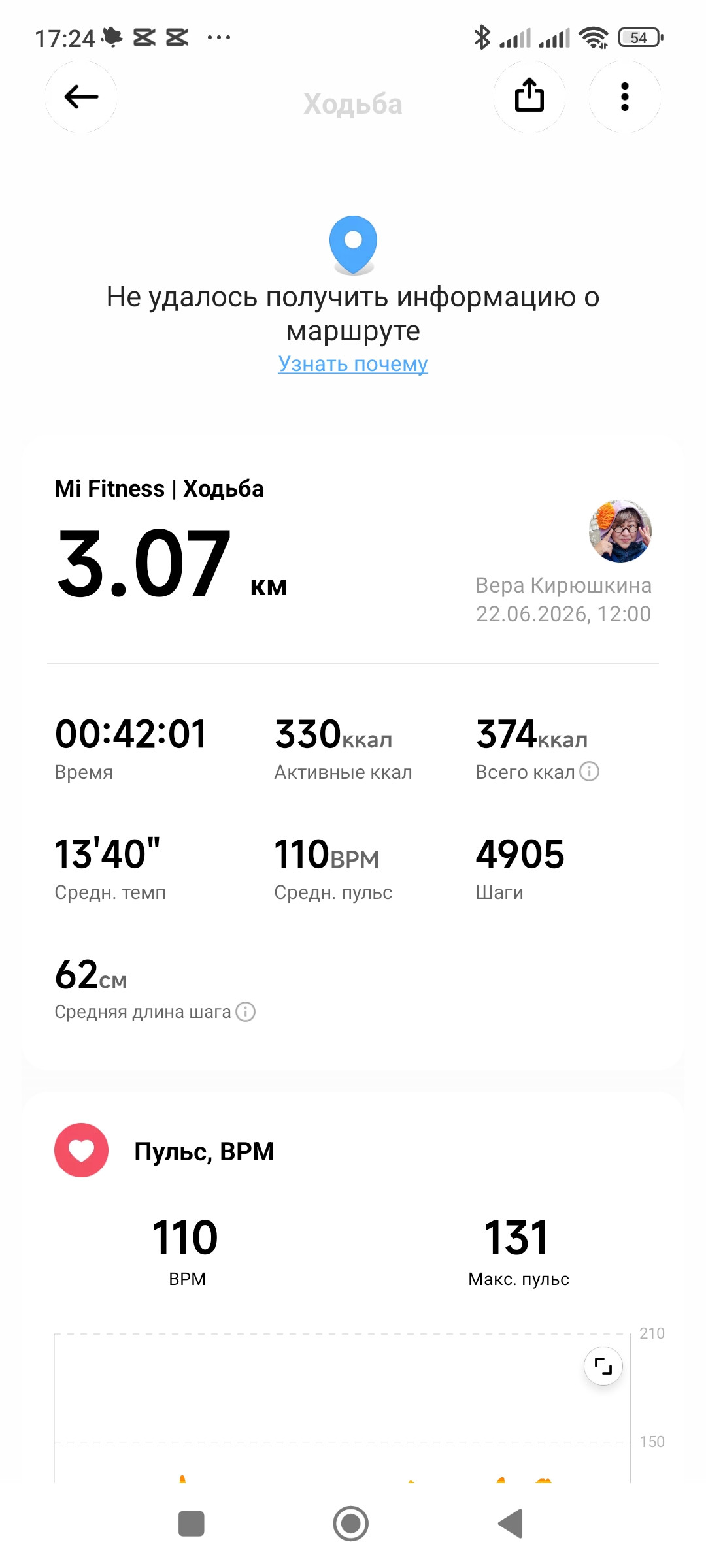Expand the heart rate chart to fullscreen
This screenshot has width=706, height=1568.
(603, 1365)
